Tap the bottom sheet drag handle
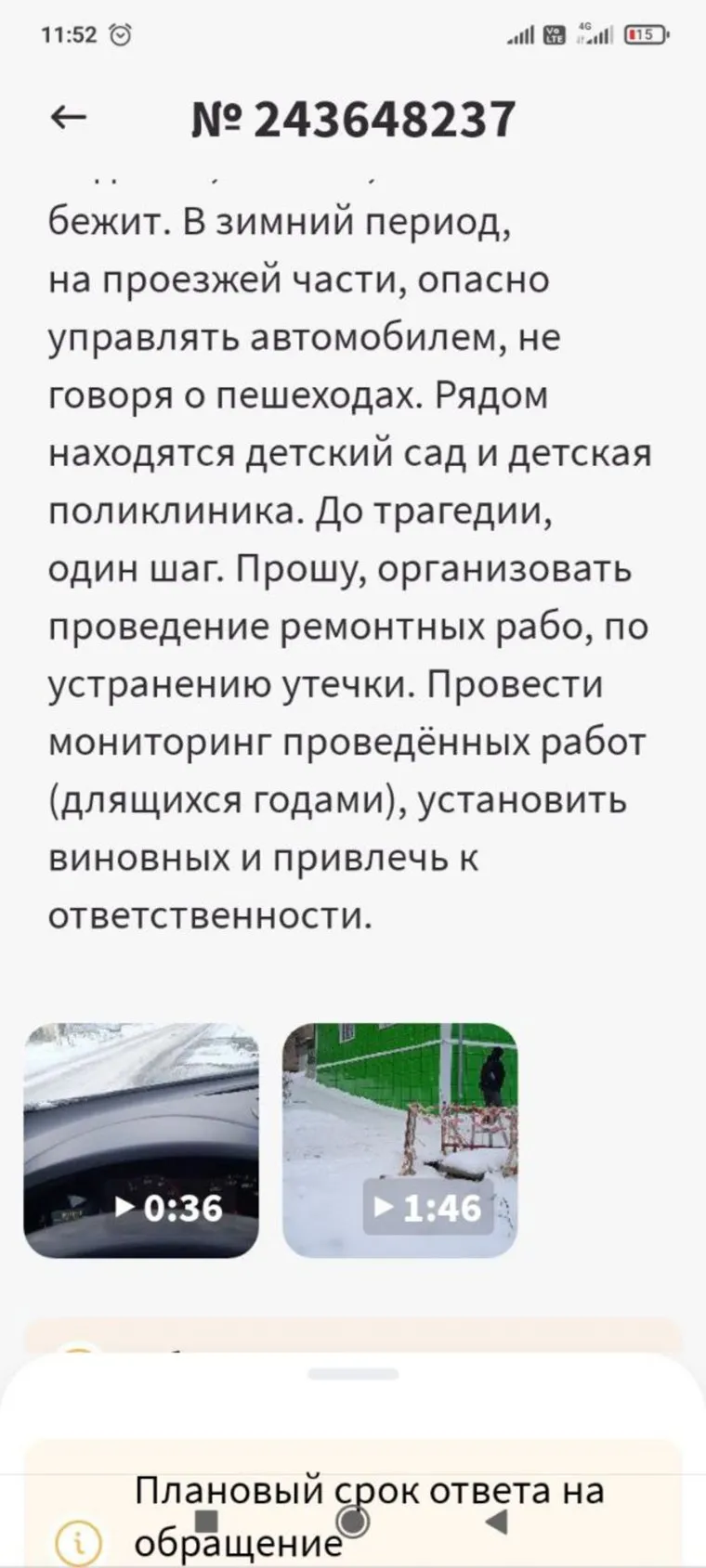706x1568 pixels. (x=353, y=1374)
